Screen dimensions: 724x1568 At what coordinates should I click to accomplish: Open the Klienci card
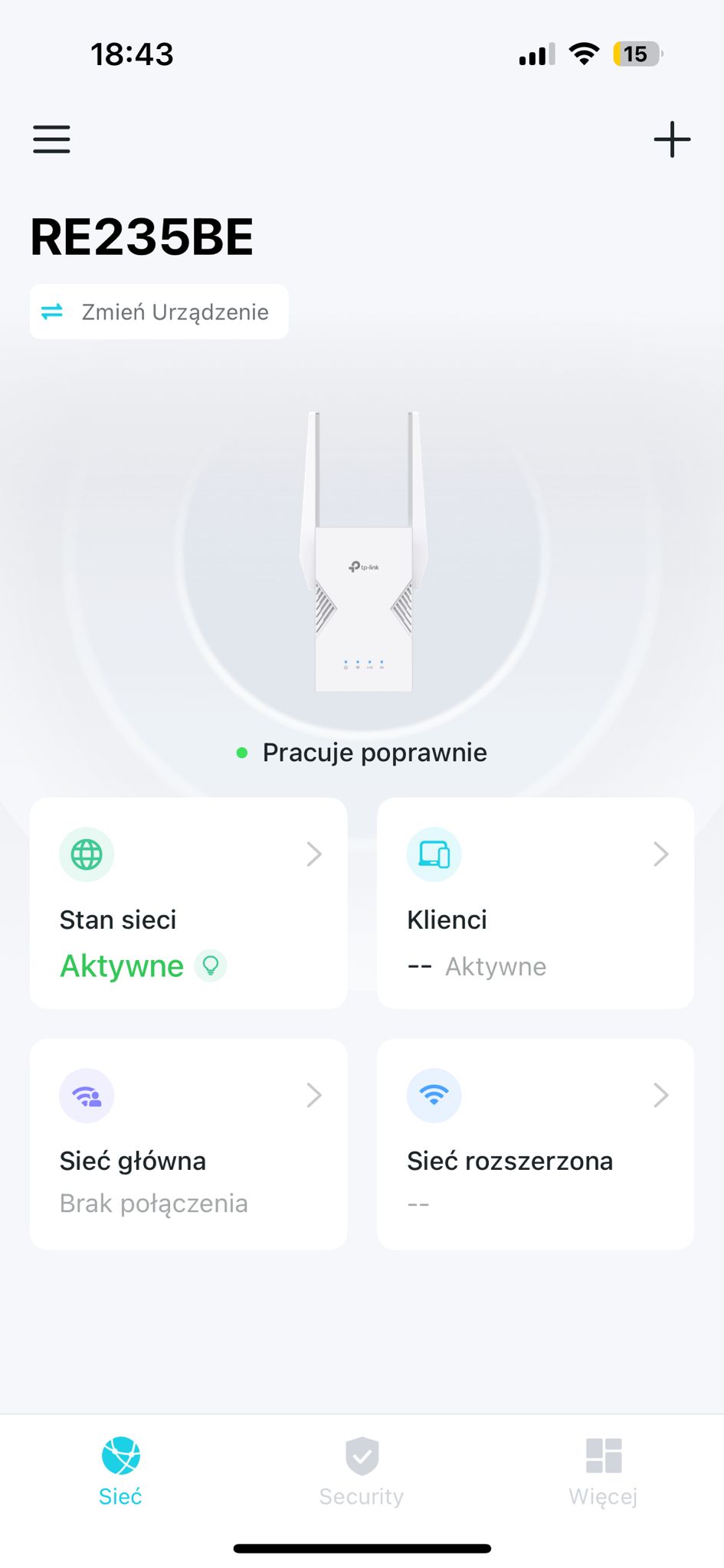click(535, 903)
